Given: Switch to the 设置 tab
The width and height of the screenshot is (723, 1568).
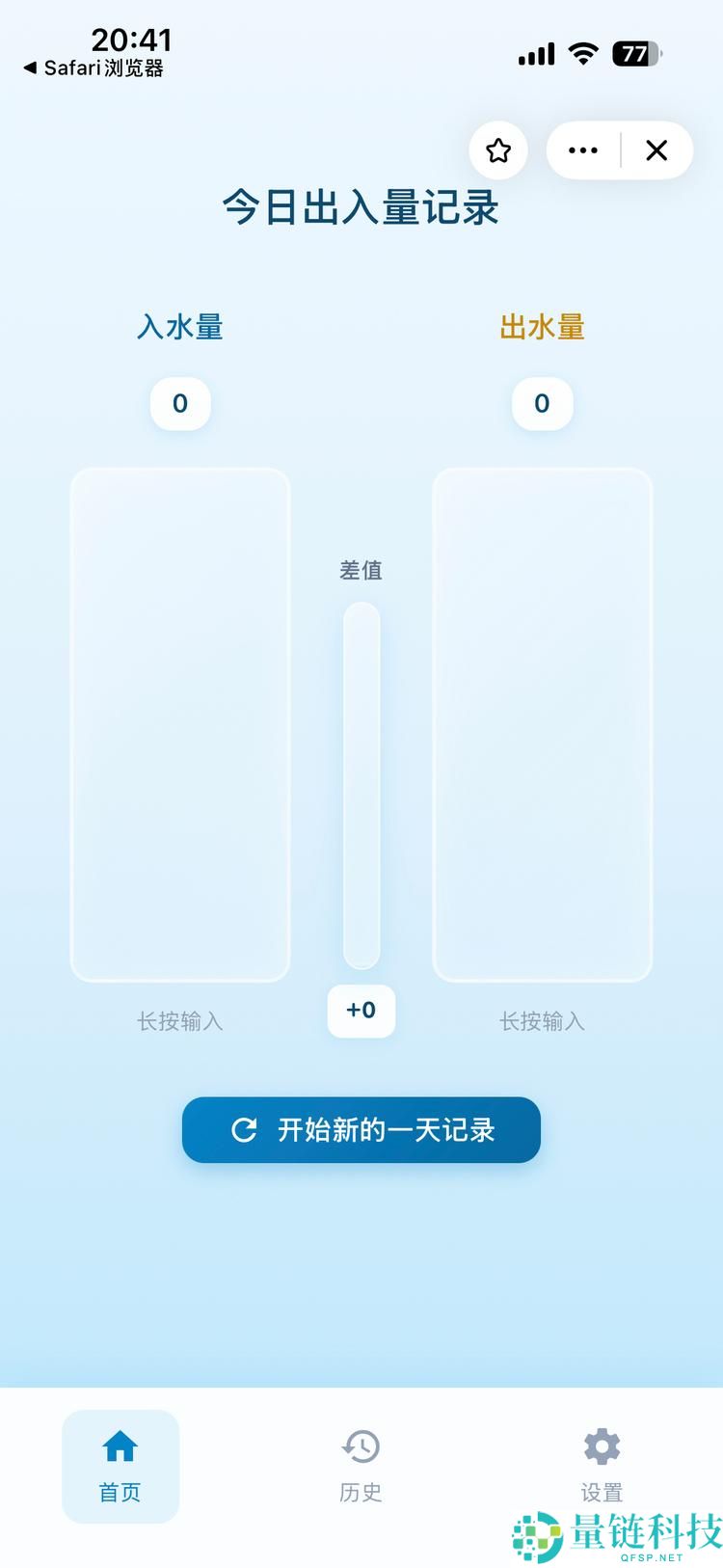Looking at the screenshot, I should [x=601, y=1466].
